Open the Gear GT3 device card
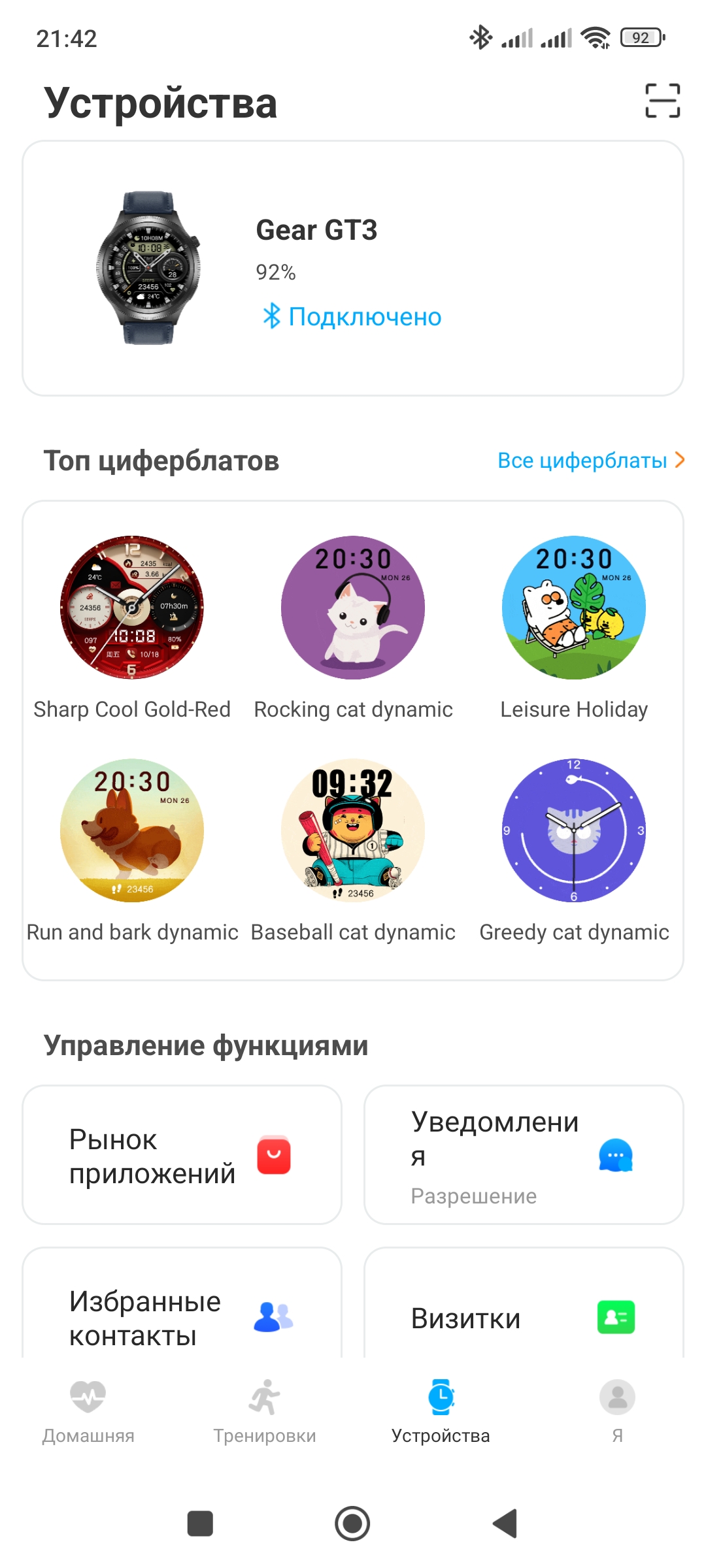Screen dimensions: 706x1568 click(x=353, y=268)
